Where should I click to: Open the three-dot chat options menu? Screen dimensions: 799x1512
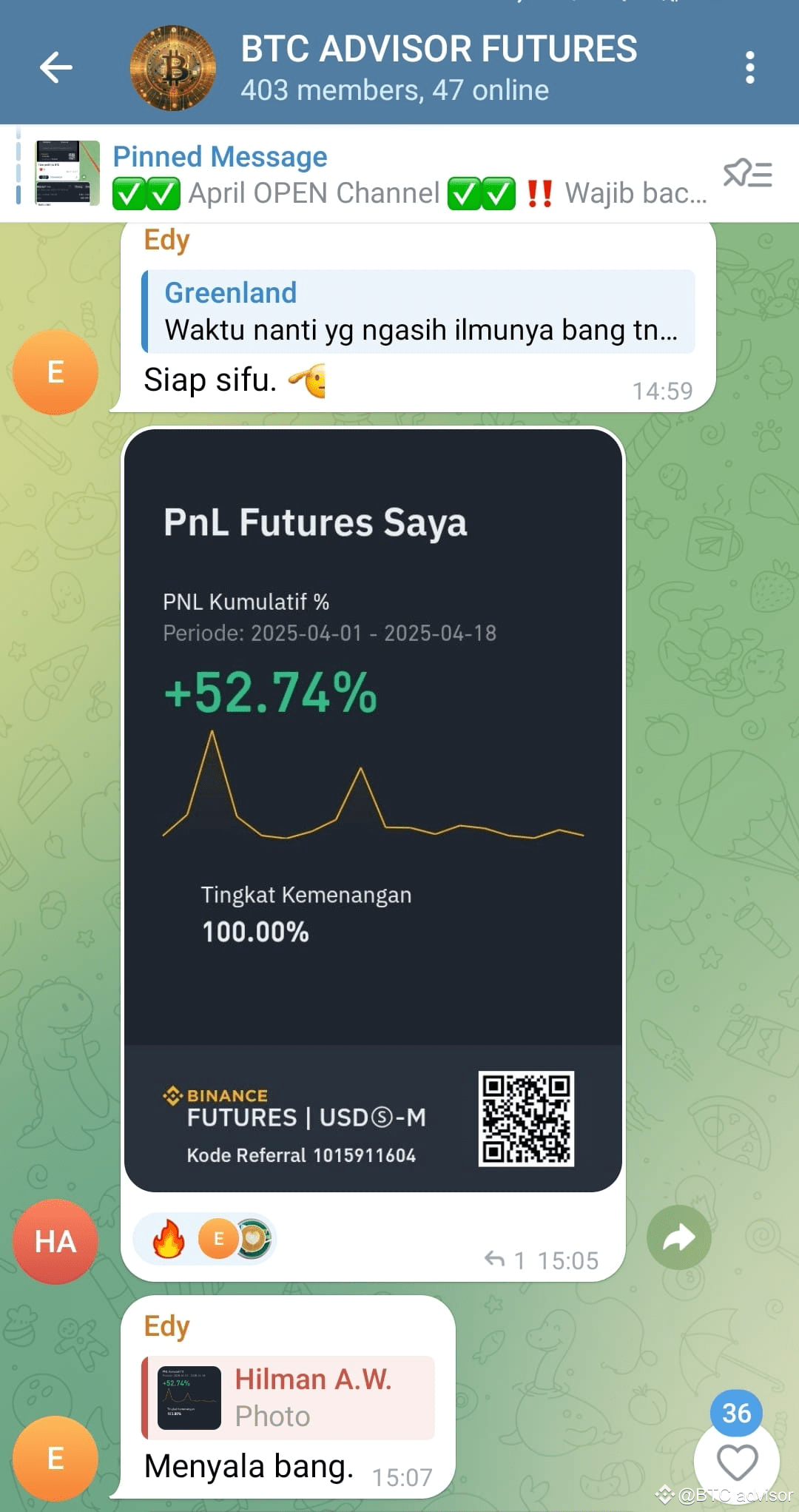coord(749,68)
